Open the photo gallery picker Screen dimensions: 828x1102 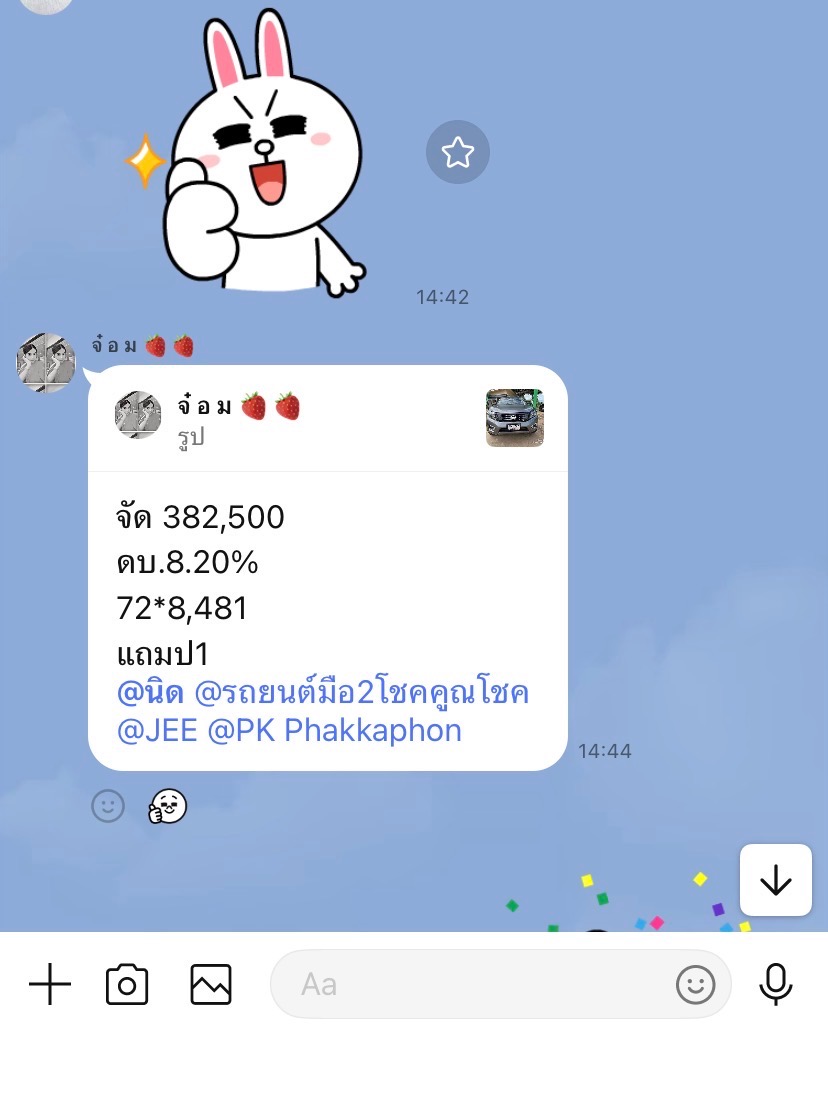(x=211, y=985)
